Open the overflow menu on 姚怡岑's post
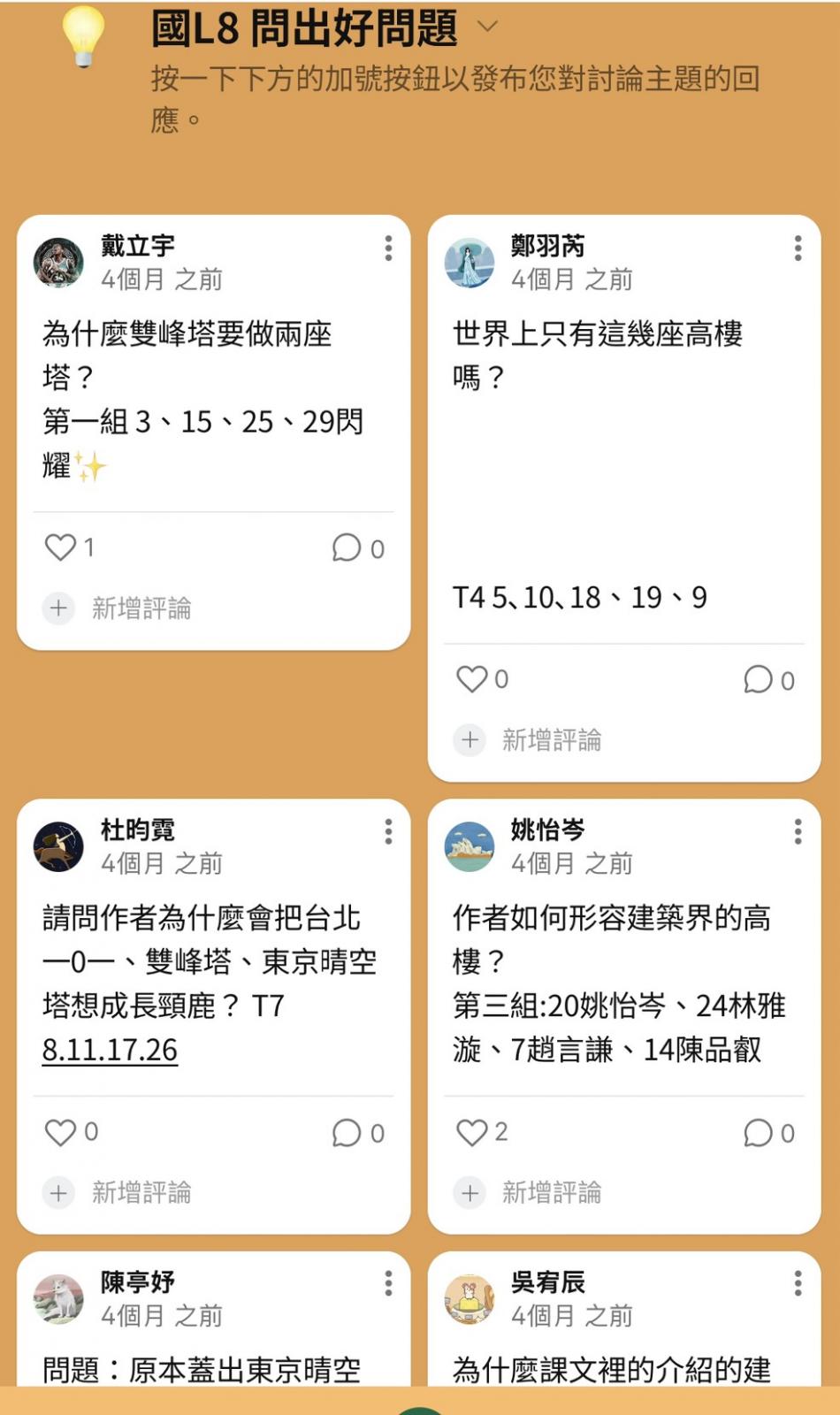This screenshot has width=840, height=1415. [798, 832]
